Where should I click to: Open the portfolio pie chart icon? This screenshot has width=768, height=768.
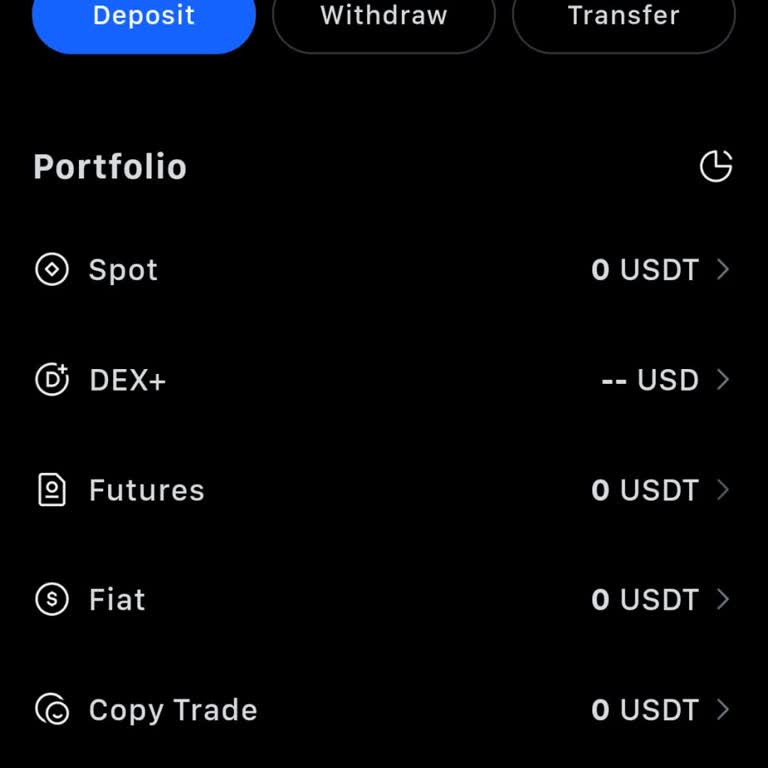click(716, 166)
